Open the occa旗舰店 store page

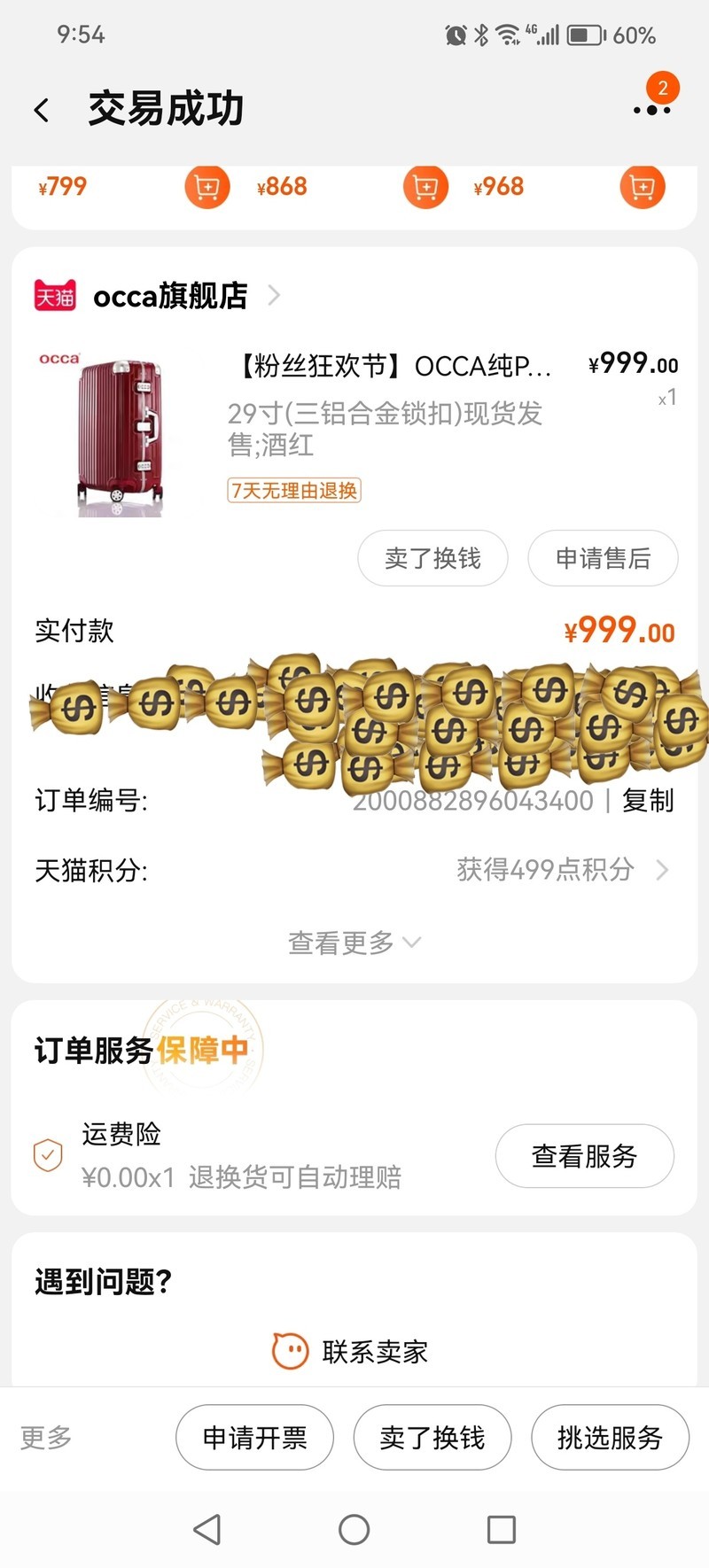(x=170, y=296)
